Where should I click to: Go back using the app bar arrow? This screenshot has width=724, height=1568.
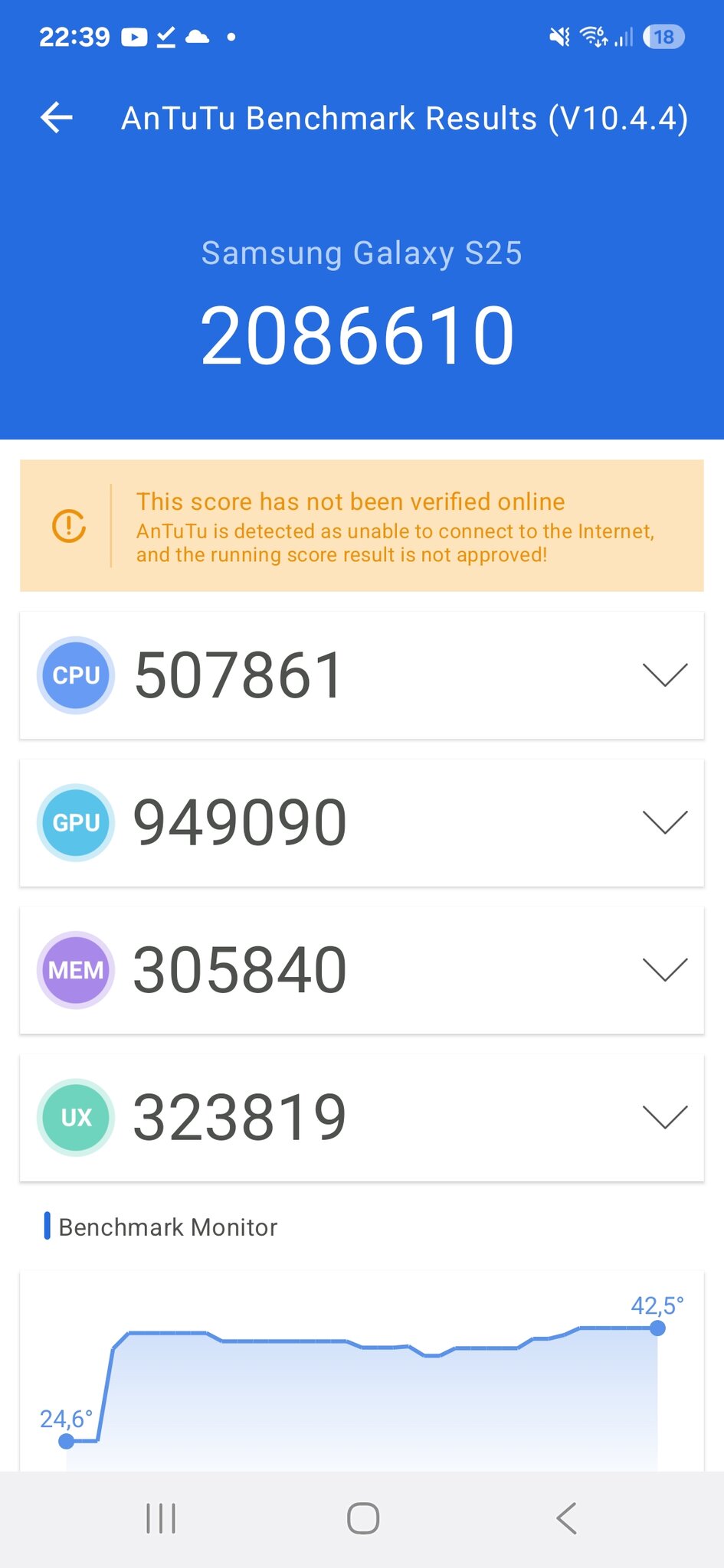point(57,118)
